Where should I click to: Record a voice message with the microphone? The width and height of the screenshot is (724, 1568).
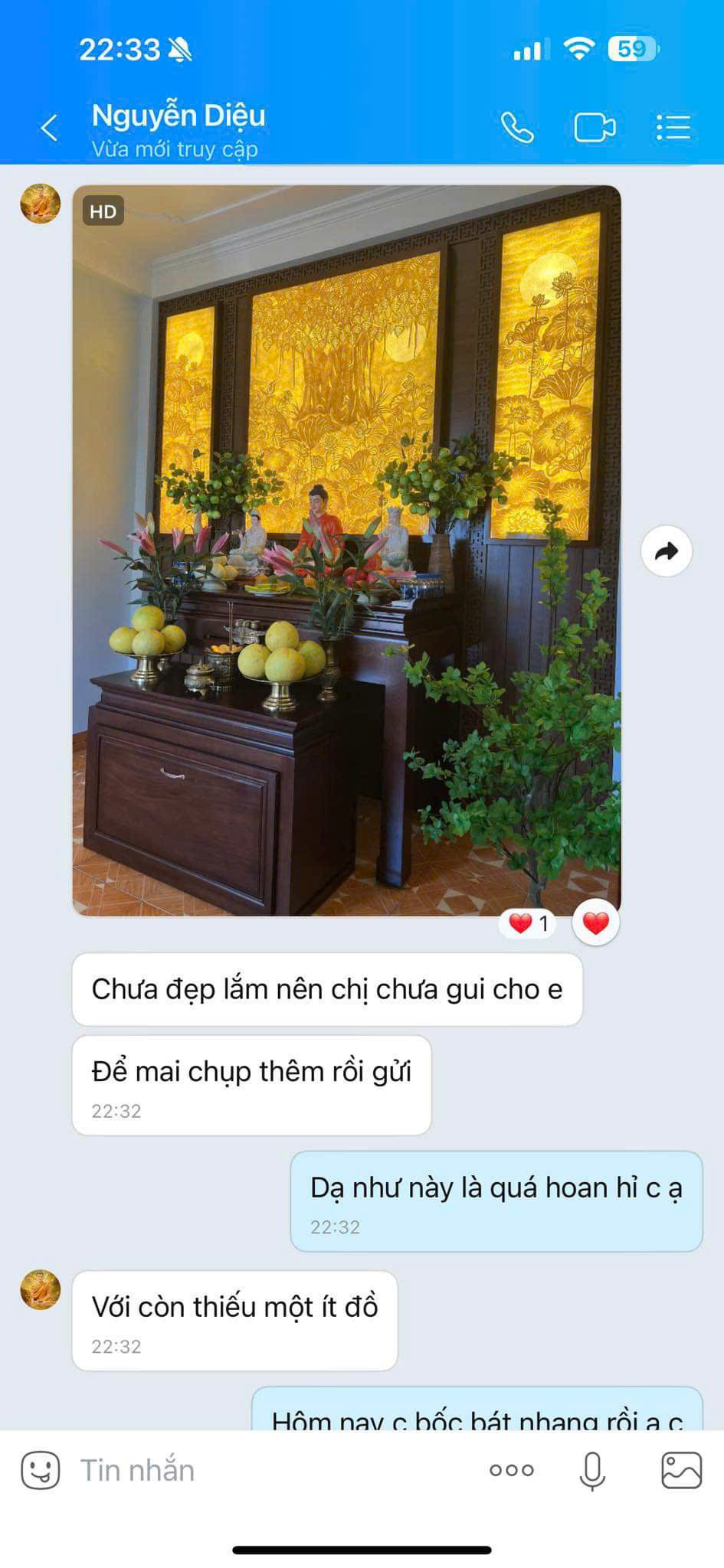pos(592,1471)
